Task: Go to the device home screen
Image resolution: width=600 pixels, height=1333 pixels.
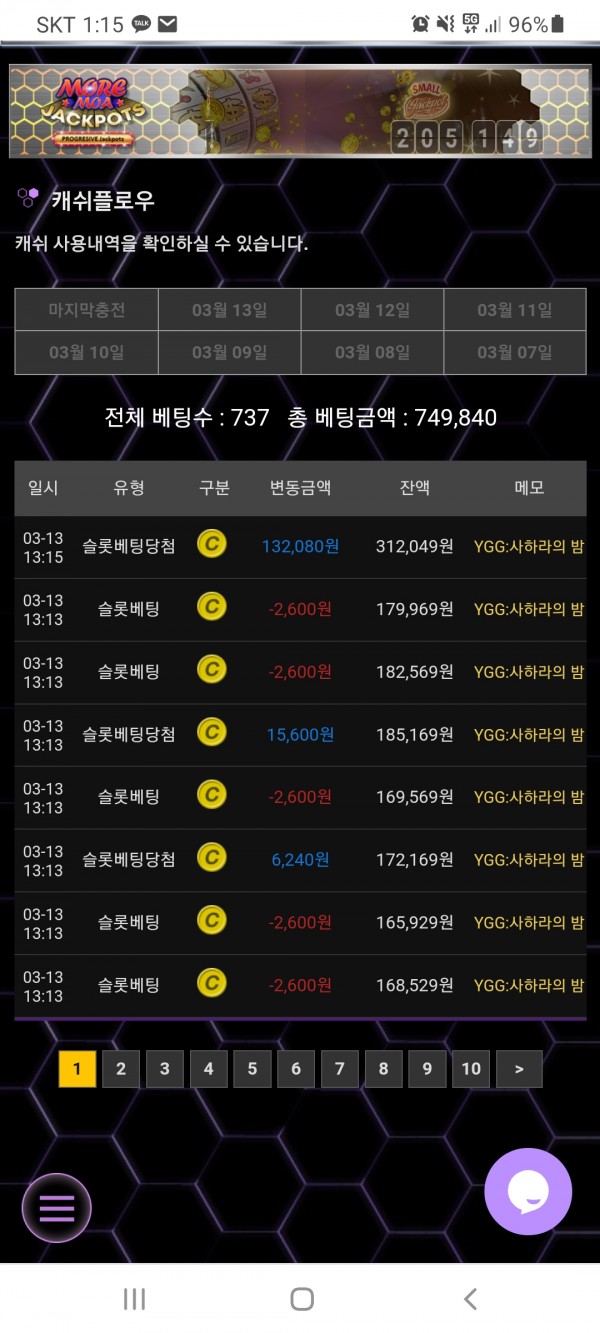Action: (x=302, y=1299)
